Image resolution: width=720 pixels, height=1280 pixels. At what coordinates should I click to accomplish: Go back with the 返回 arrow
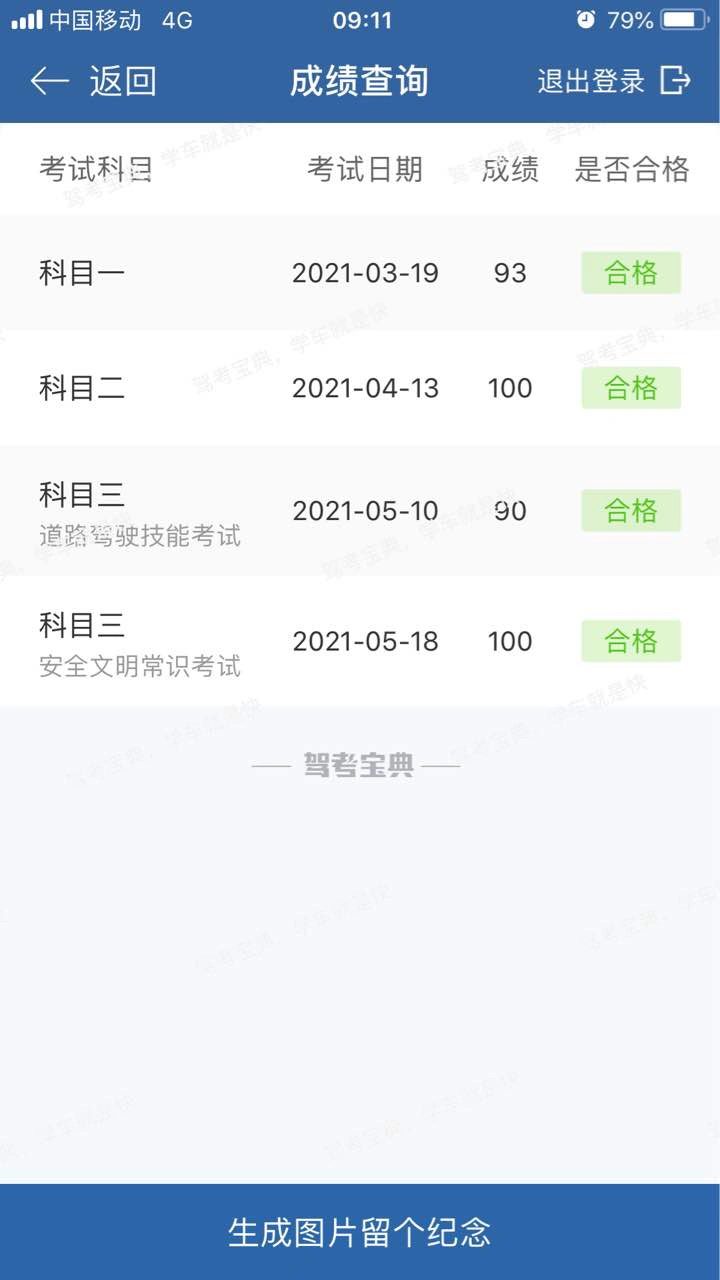[93, 81]
